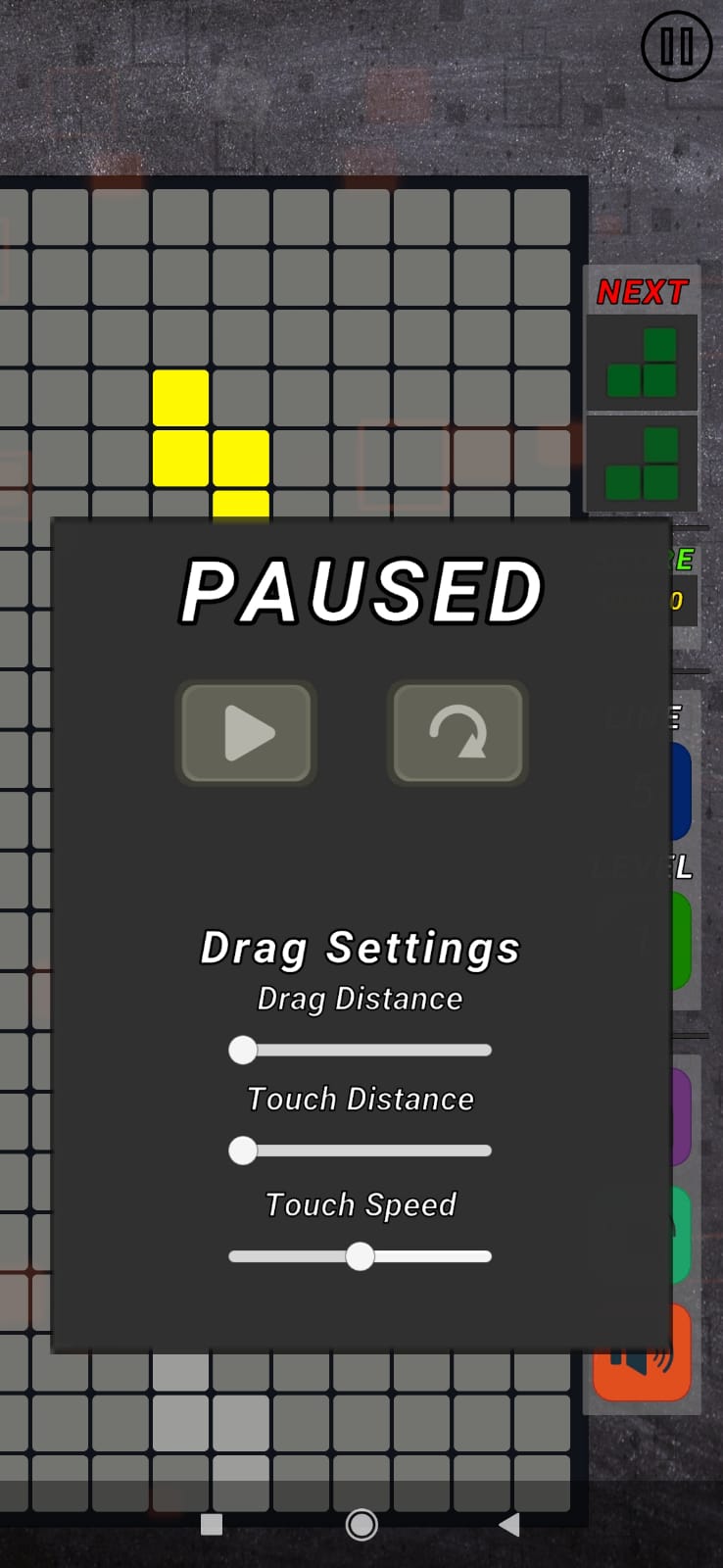Resume the game with the play button
The height and width of the screenshot is (1568, 723).
coord(246,733)
